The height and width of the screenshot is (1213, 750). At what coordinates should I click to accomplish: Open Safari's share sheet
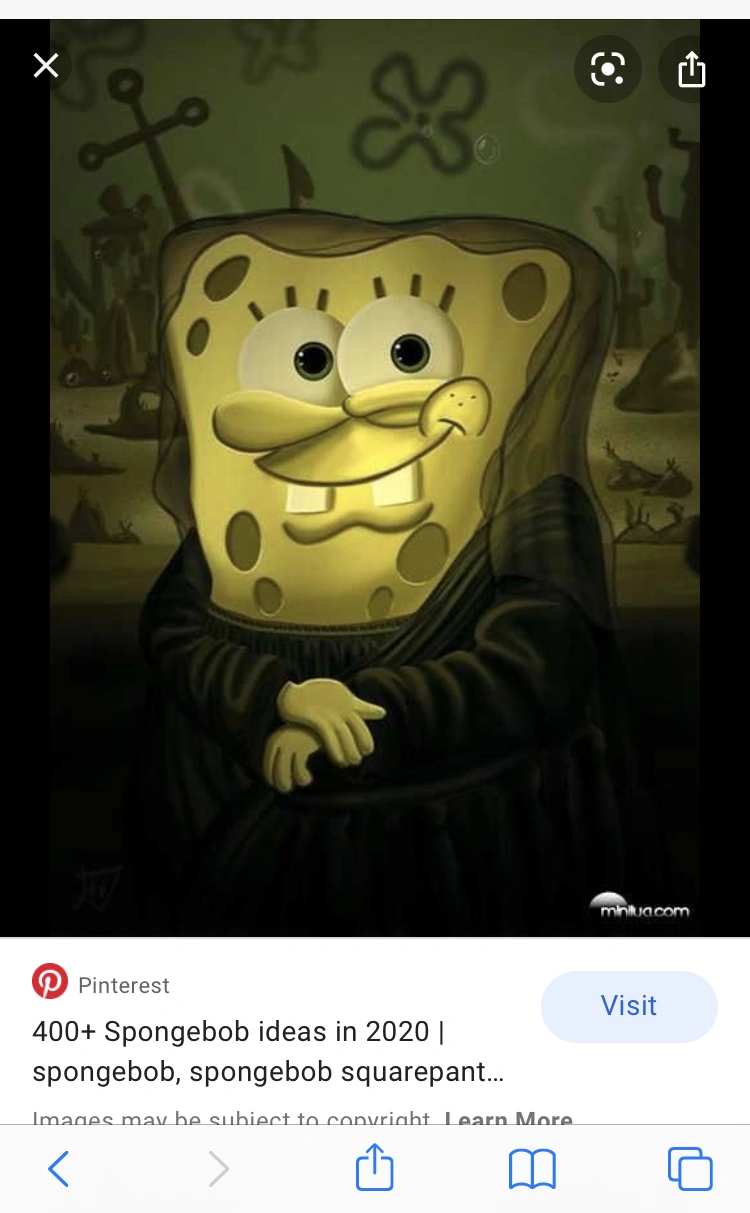(x=375, y=1168)
